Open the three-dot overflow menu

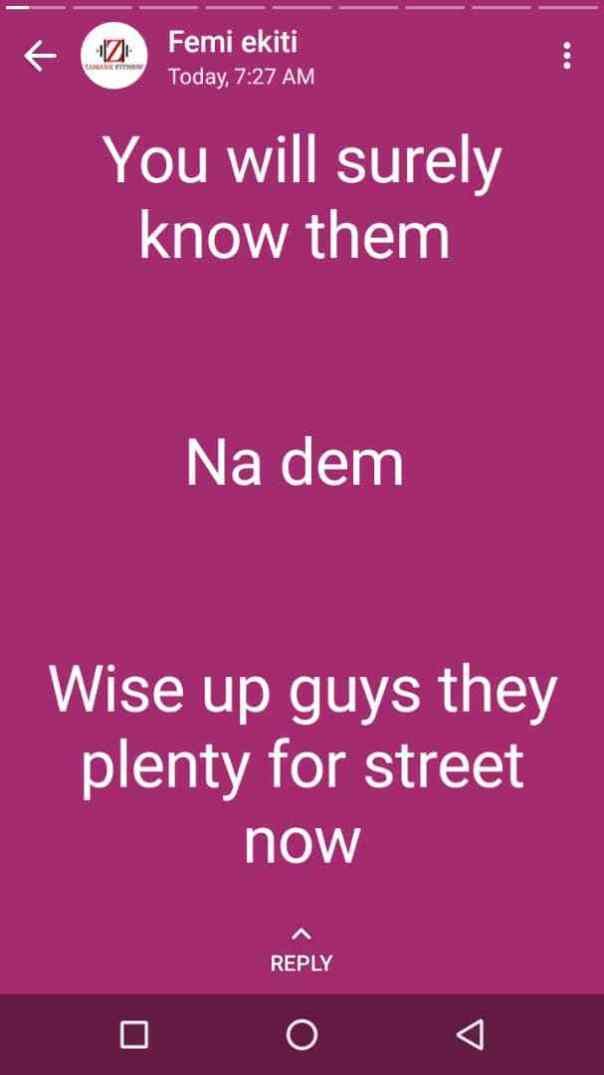(x=567, y=56)
